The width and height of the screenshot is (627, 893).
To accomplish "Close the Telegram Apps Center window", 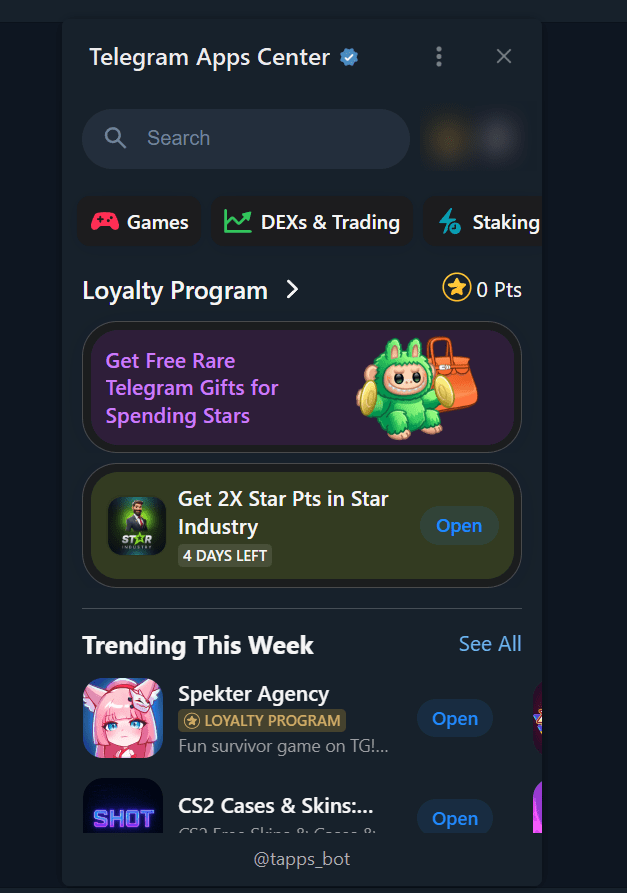I will pos(504,57).
